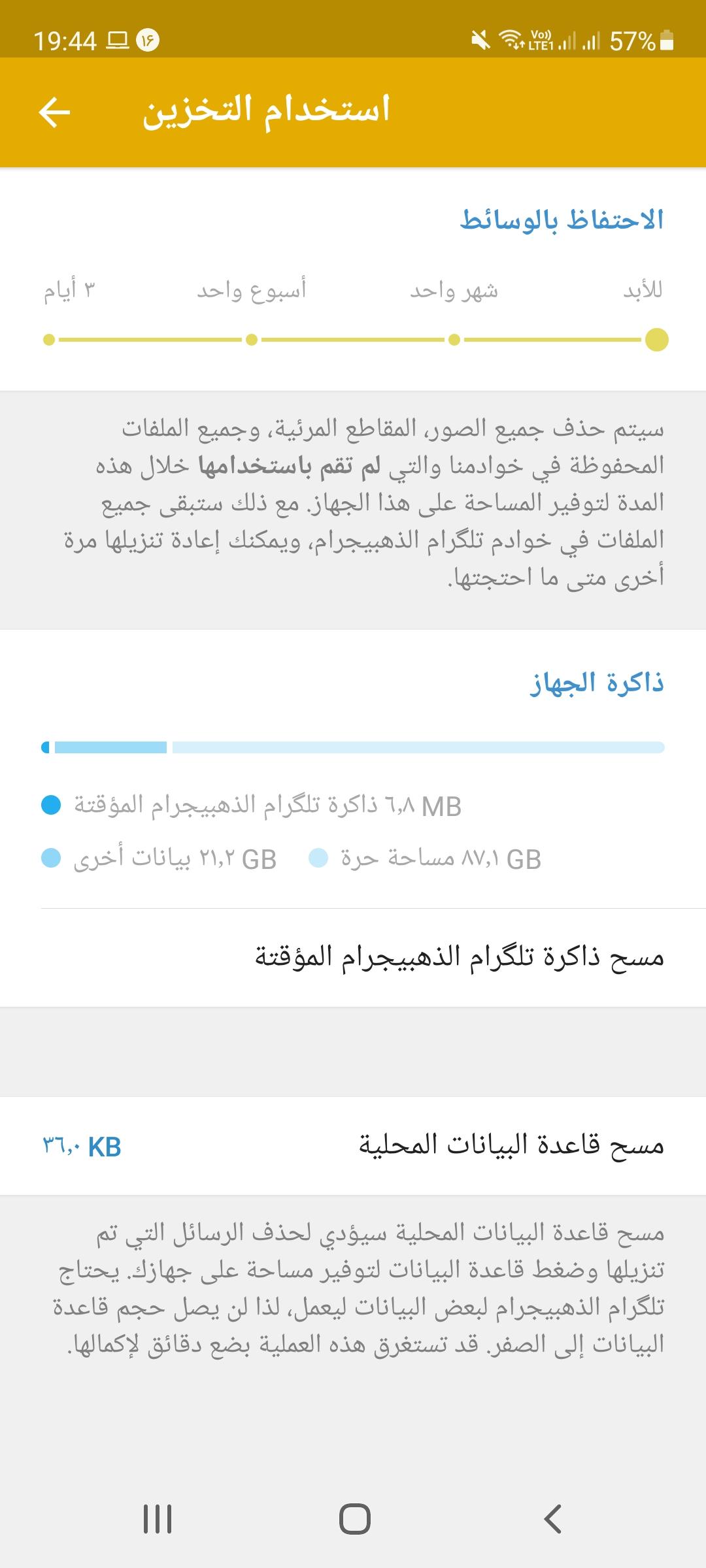The width and height of the screenshot is (706, 1568).
Task: Go back using the top arrow
Action: [54, 112]
